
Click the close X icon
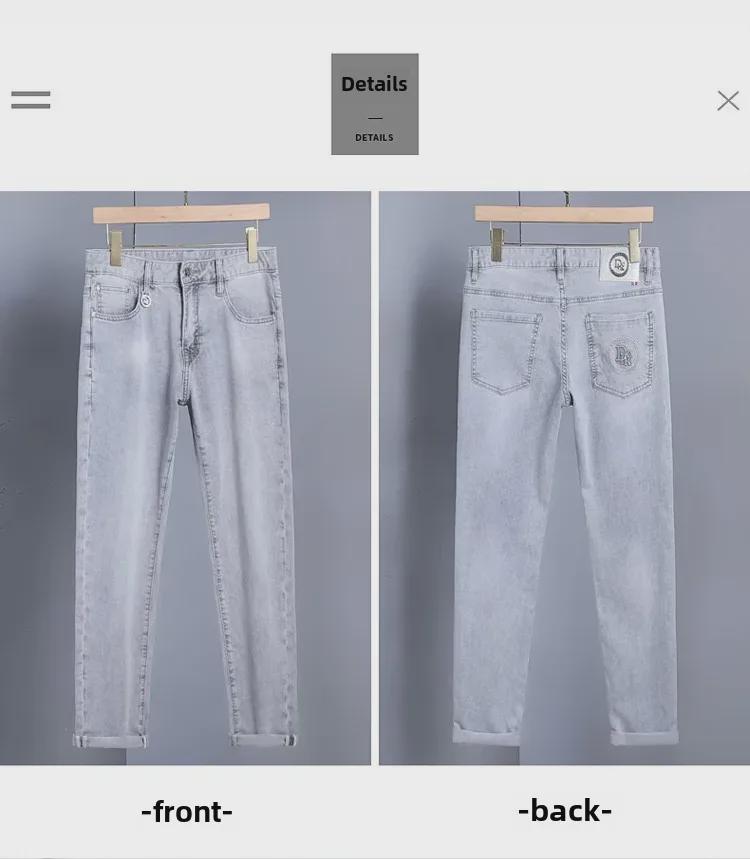[728, 100]
